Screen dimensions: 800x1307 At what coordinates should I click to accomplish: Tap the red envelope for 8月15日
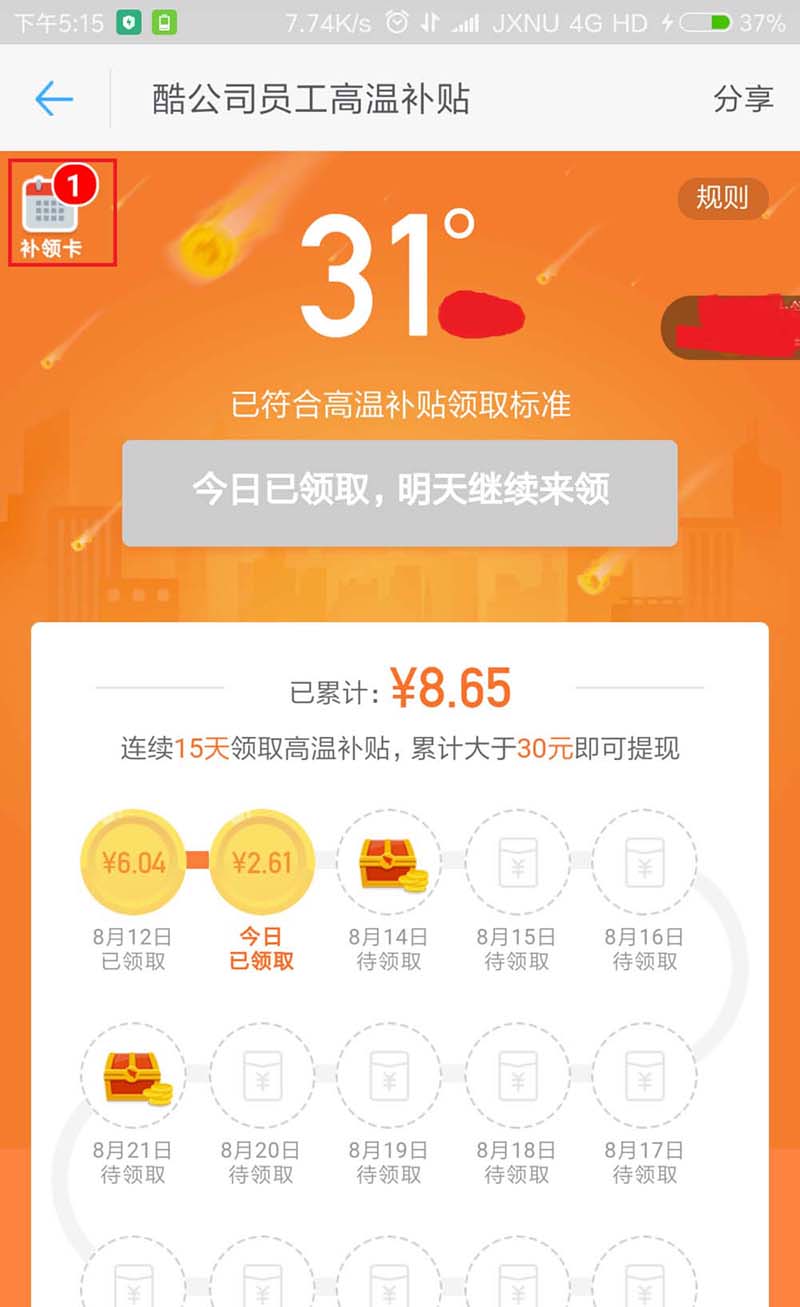517,861
